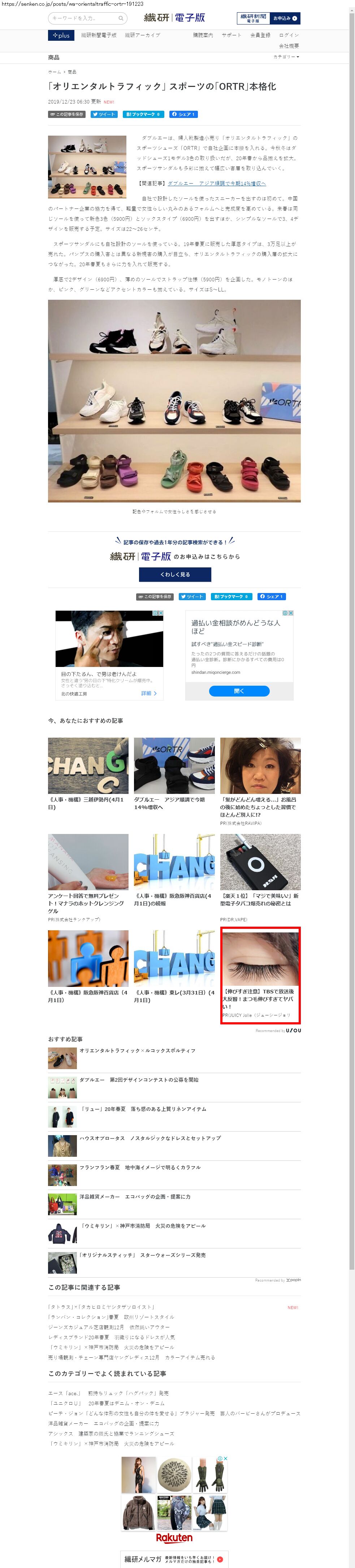
Task: Open related link 「タトラス」×「タカヒロミヤシタザソロイスト」
Action: click(102, 1307)
